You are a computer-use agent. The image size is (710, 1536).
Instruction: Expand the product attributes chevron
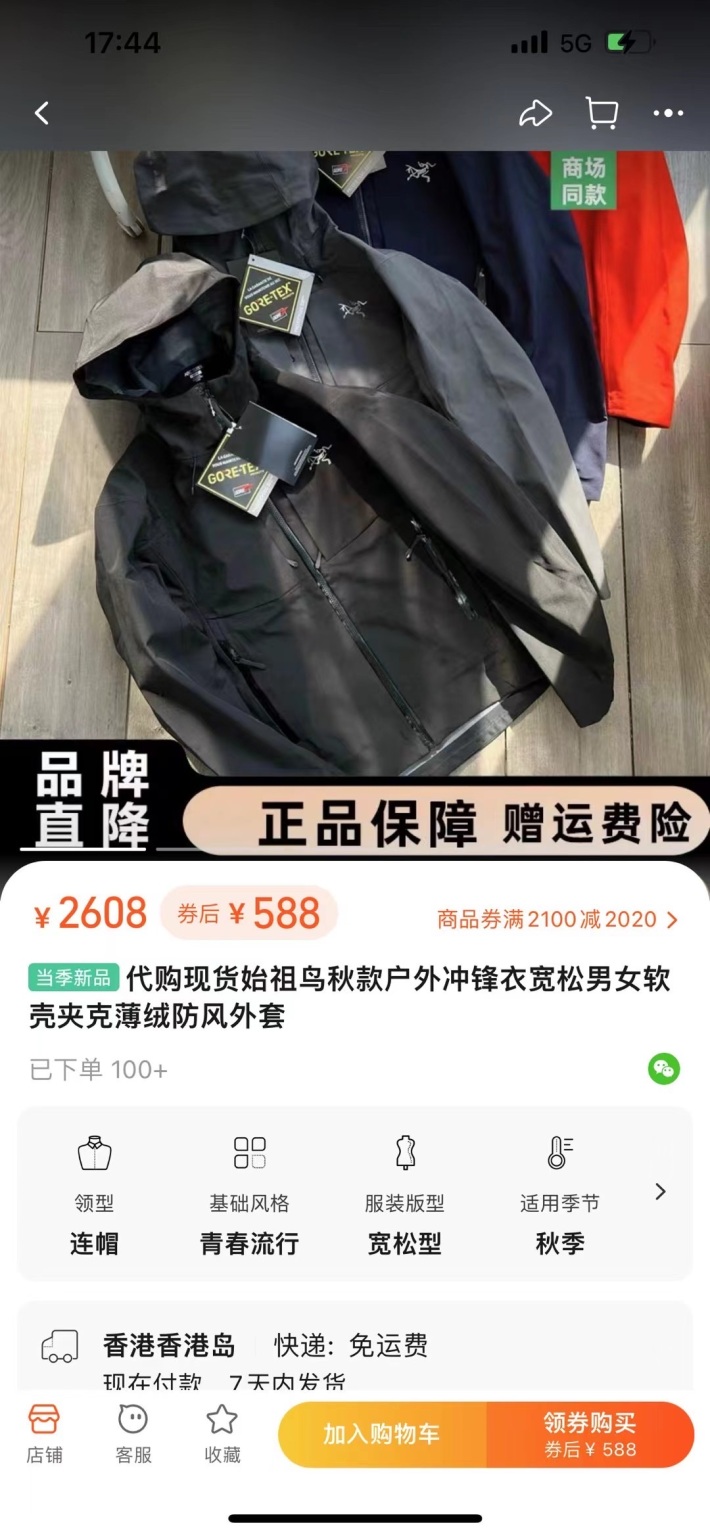[x=660, y=1191]
